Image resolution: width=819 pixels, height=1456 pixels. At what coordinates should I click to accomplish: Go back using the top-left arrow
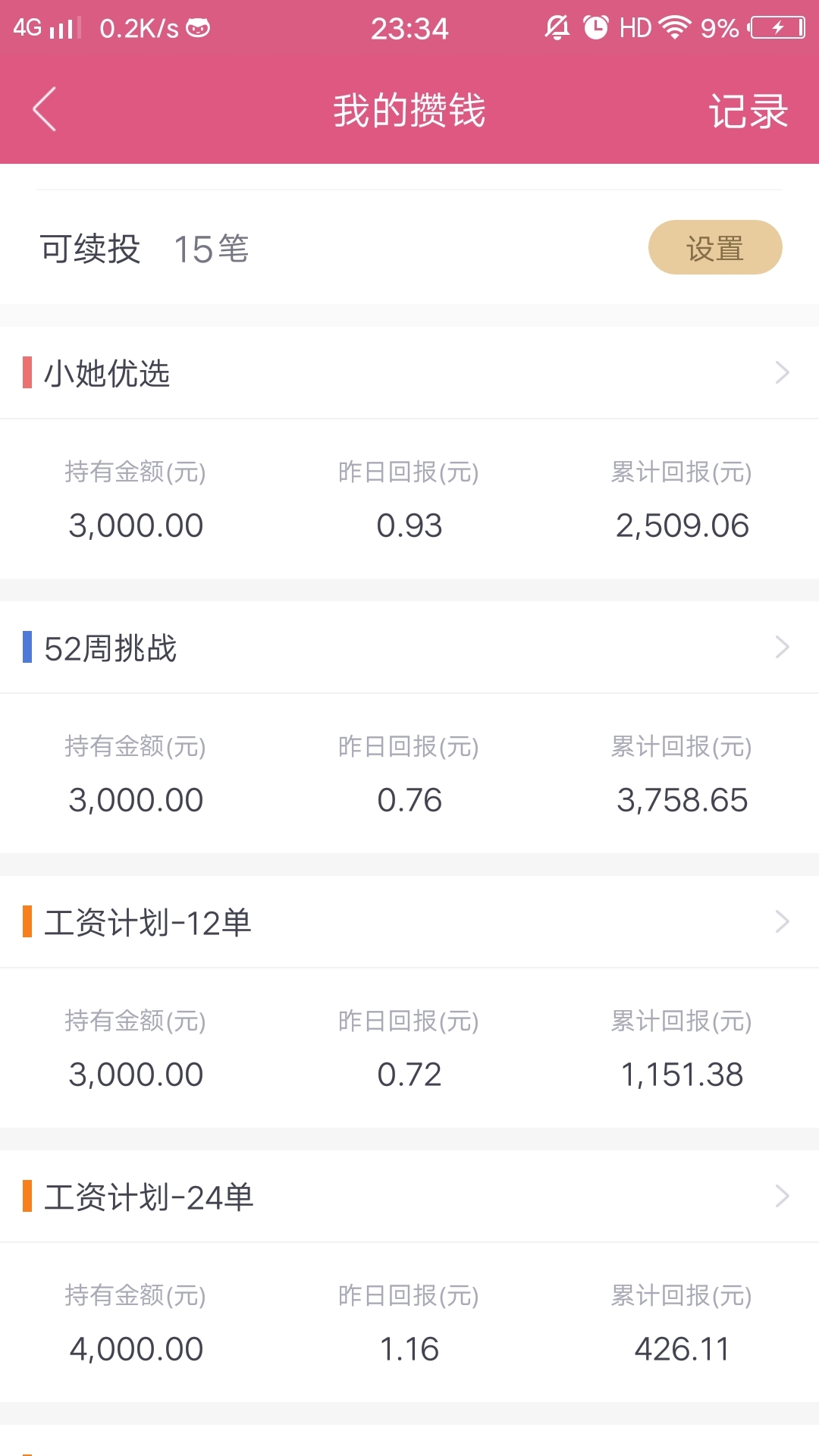click(45, 109)
